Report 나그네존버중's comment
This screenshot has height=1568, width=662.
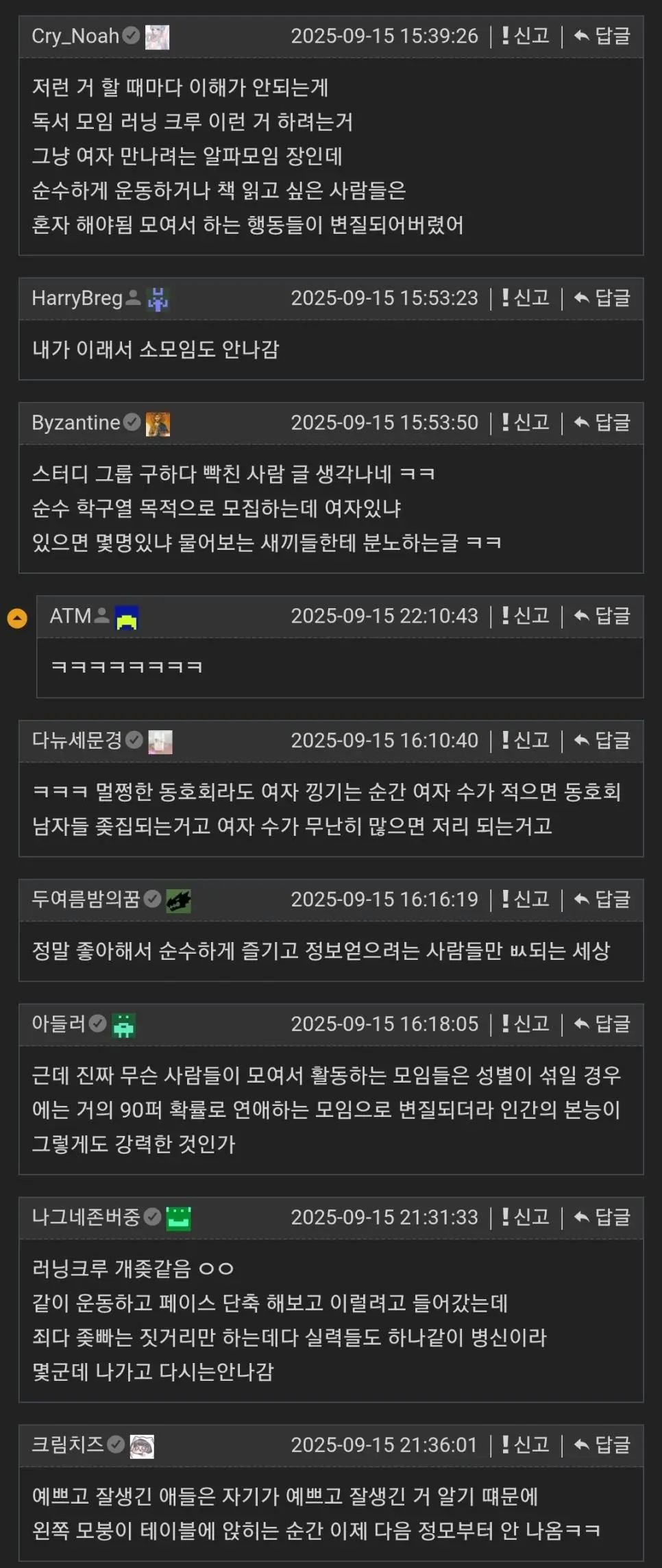[526, 1217]
